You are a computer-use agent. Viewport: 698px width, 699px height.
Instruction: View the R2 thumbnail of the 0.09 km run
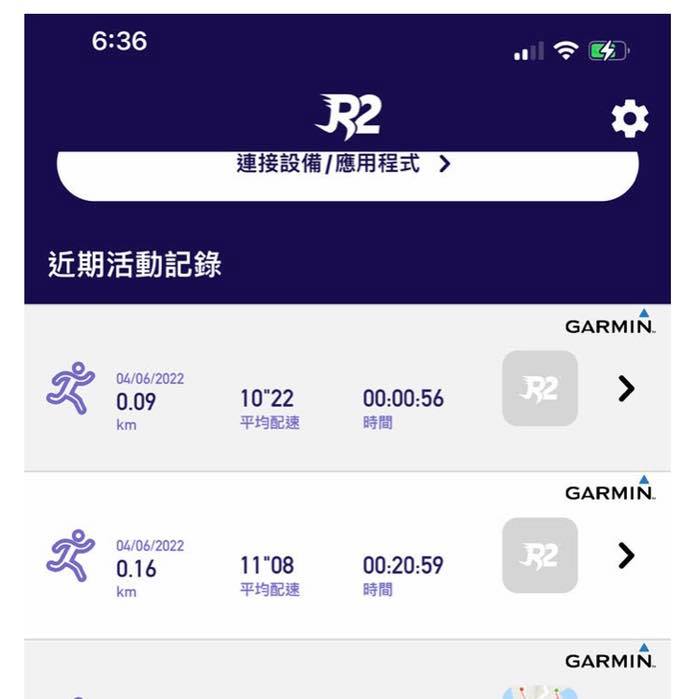(539, 389)
